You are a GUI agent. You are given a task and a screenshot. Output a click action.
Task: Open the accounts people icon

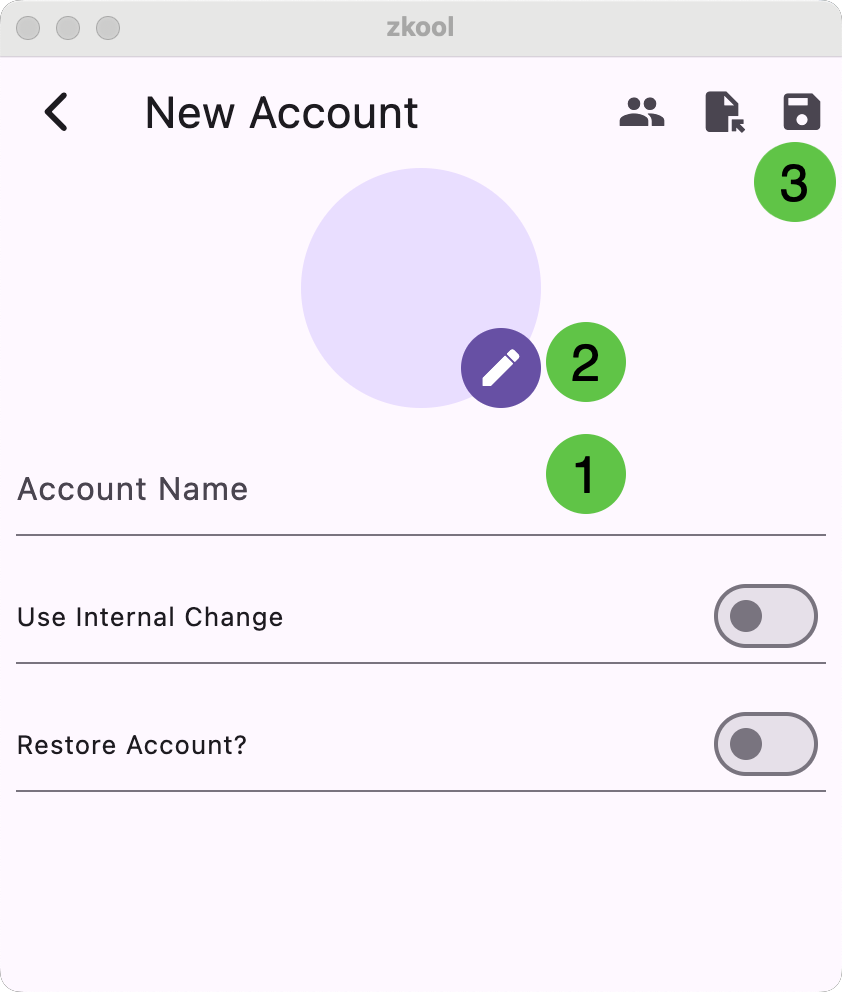tap(642, 112)
